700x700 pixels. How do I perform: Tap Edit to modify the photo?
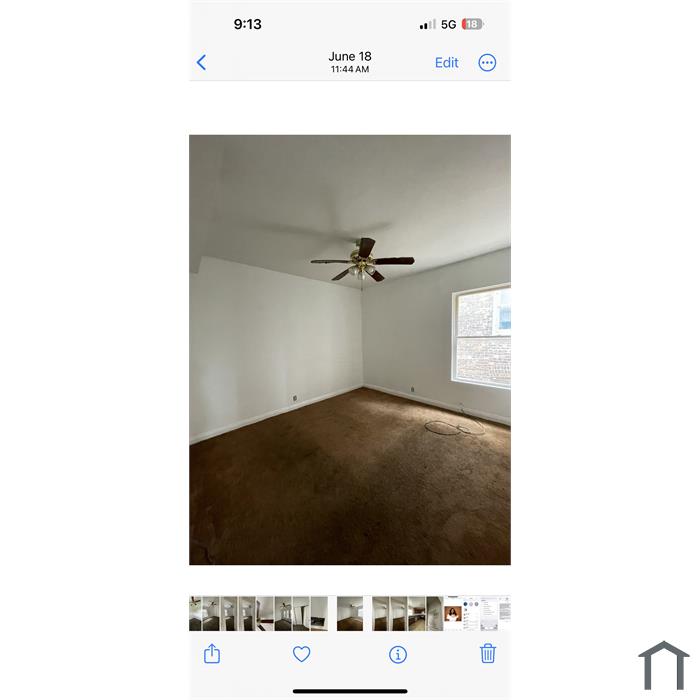pos(446,63)
